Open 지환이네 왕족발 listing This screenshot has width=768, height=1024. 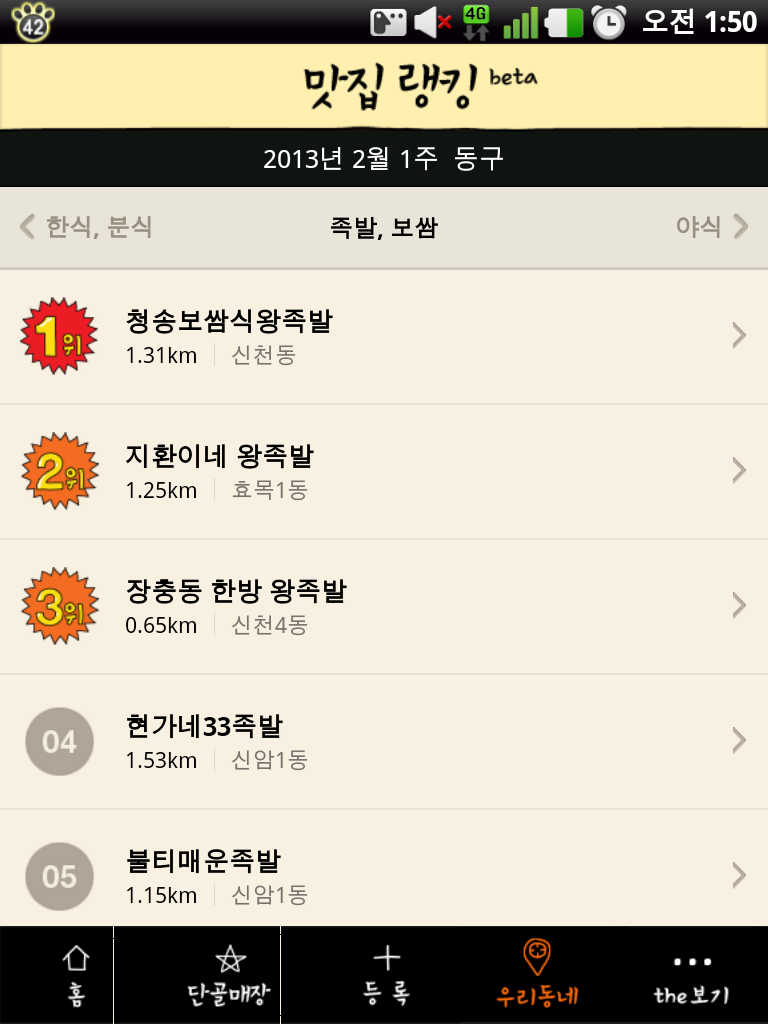(384, 472)
